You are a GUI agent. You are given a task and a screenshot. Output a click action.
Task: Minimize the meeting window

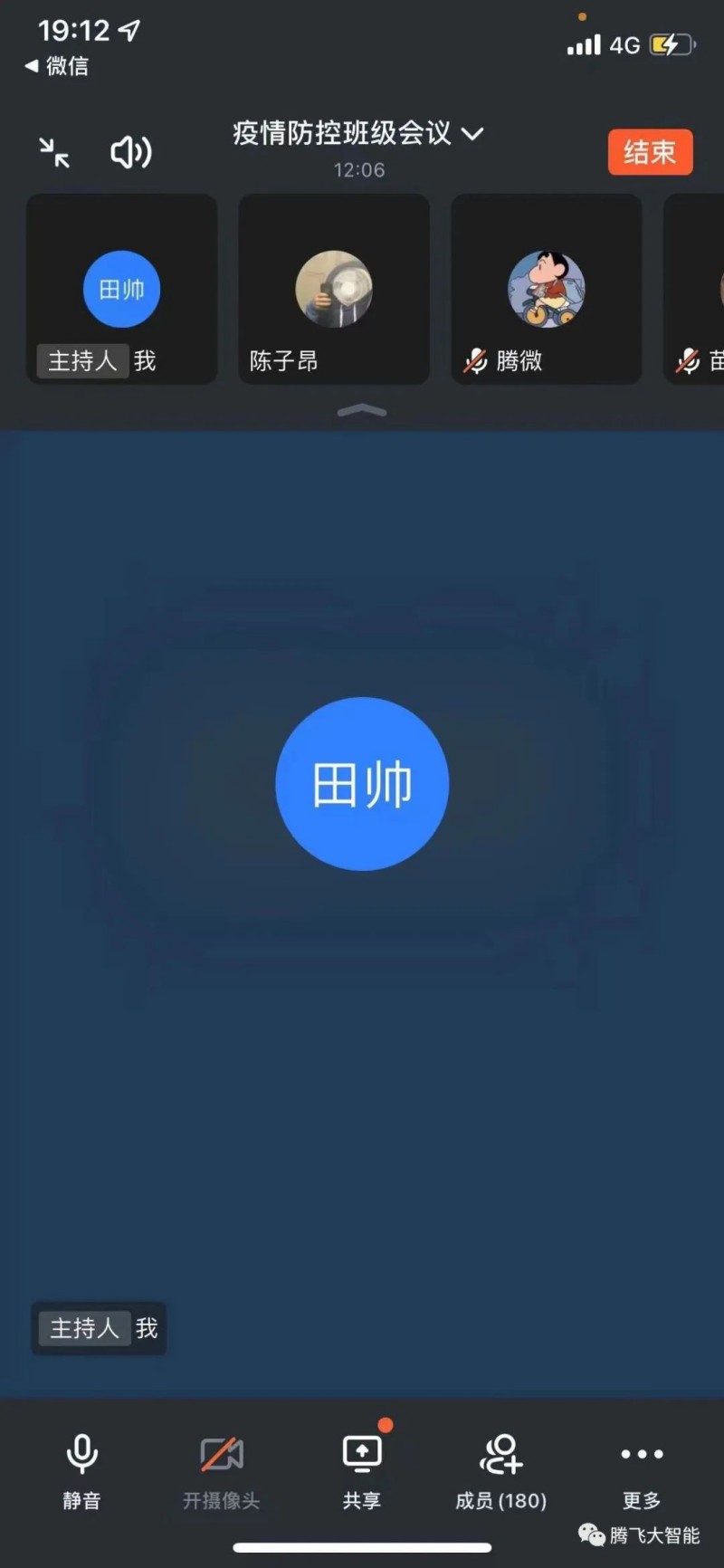click(x=54, y=152)
